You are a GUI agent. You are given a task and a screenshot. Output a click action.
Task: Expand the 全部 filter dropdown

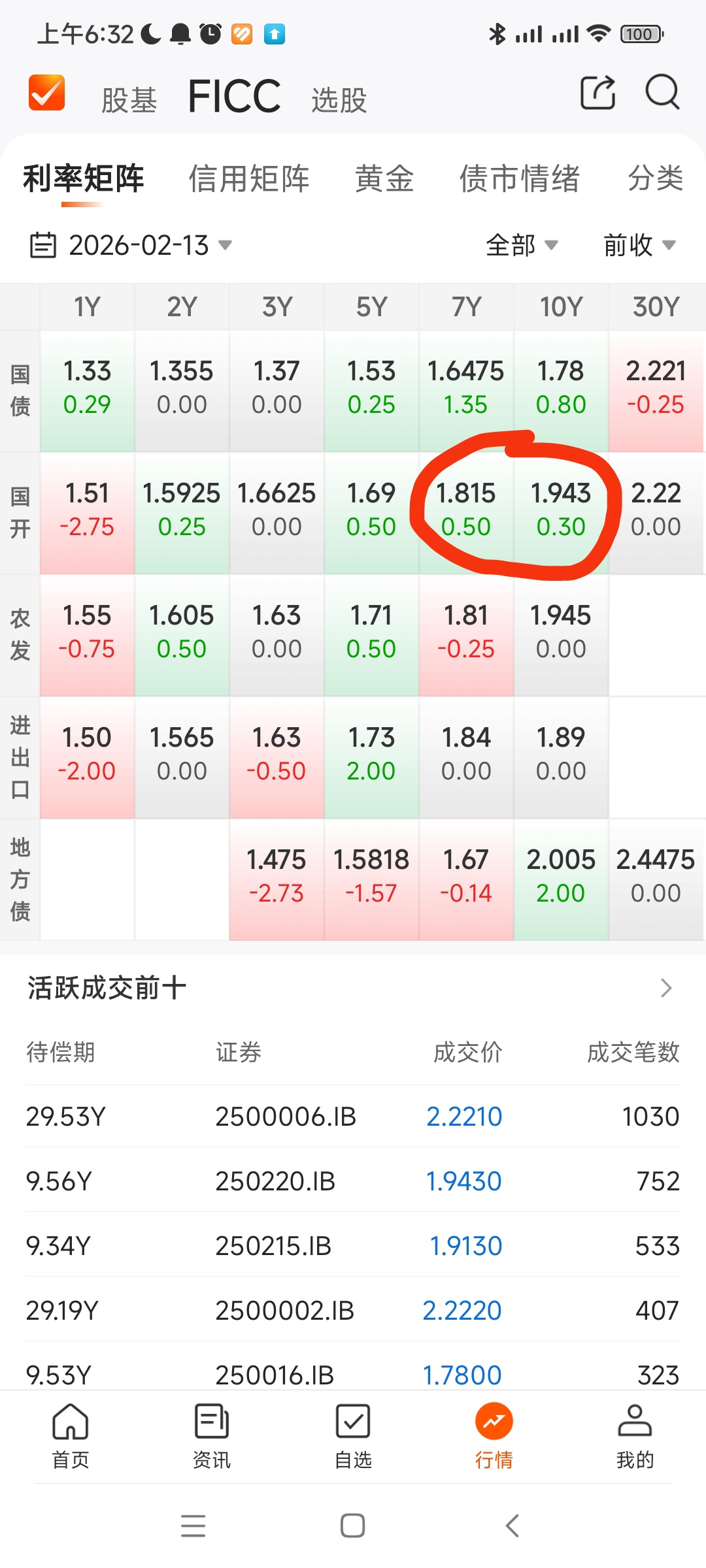(522, 246)
